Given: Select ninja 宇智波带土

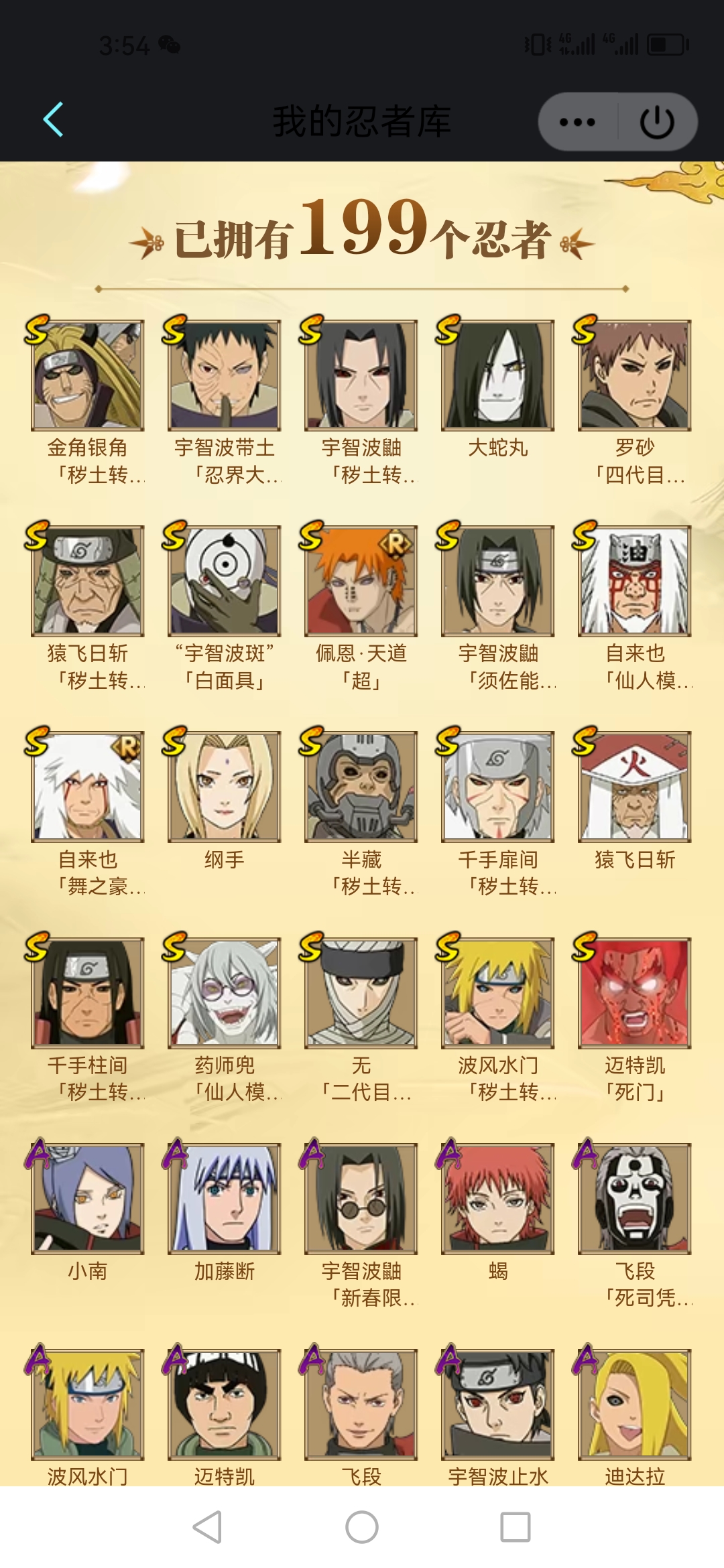Looking at the screenshot, I should [x=224, y=375].
